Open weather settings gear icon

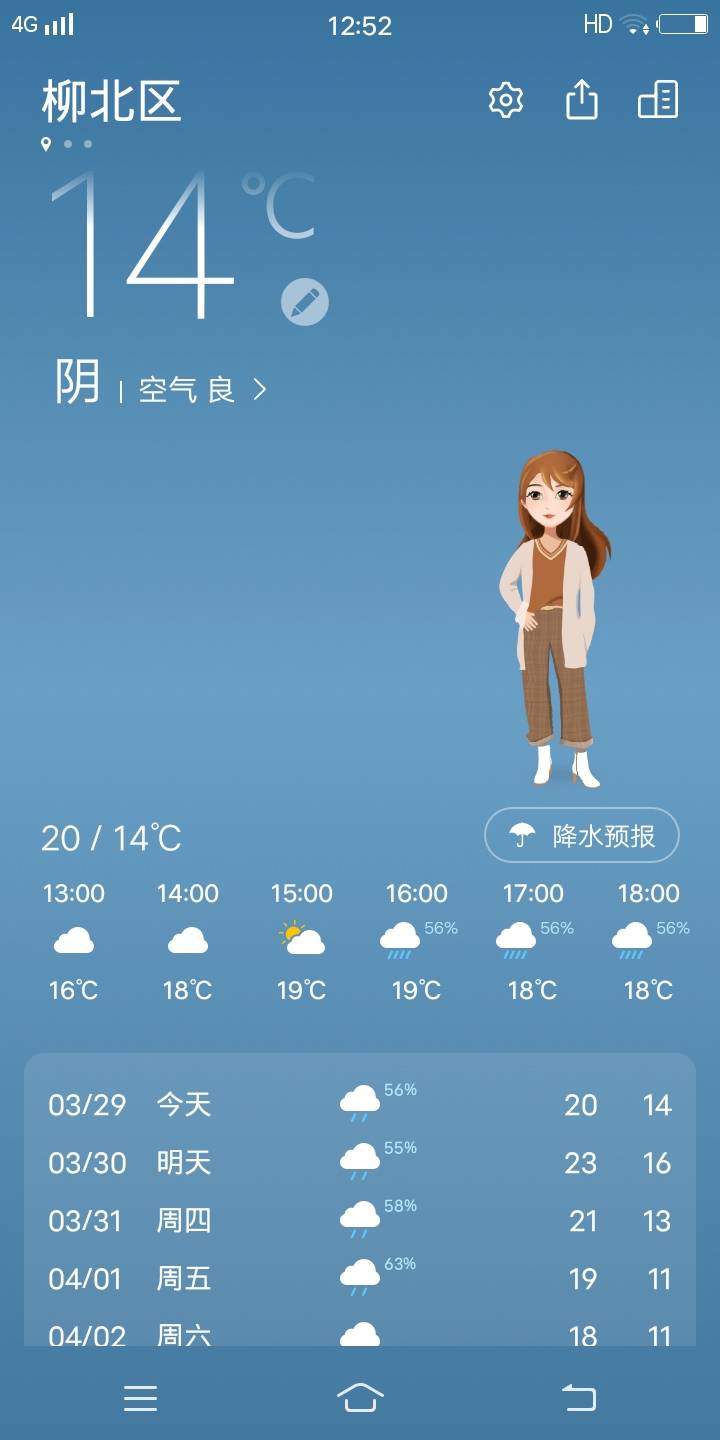tap(506, 100)
